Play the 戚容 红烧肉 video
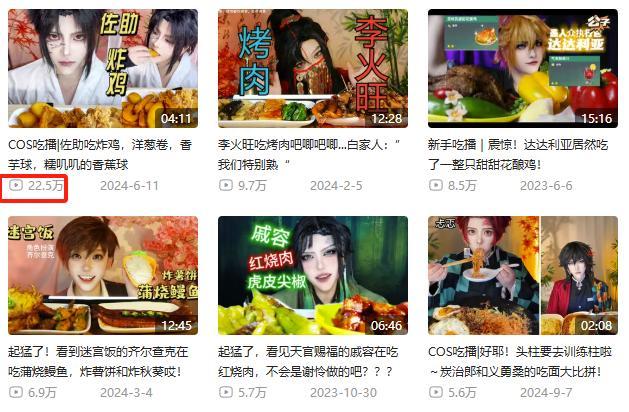629x412 pixels. click(x=313, y=275)
